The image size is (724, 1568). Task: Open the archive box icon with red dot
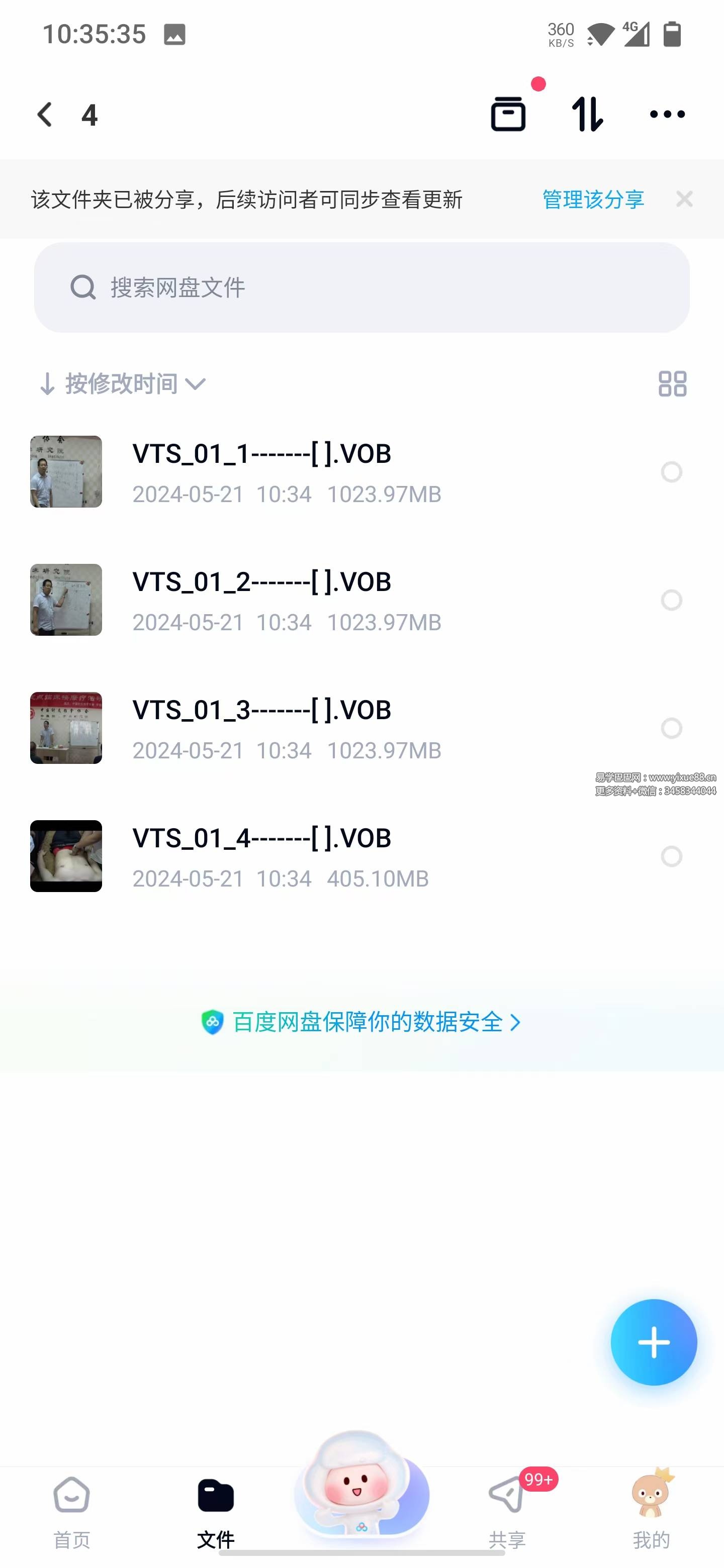click(x=508, y=114)
